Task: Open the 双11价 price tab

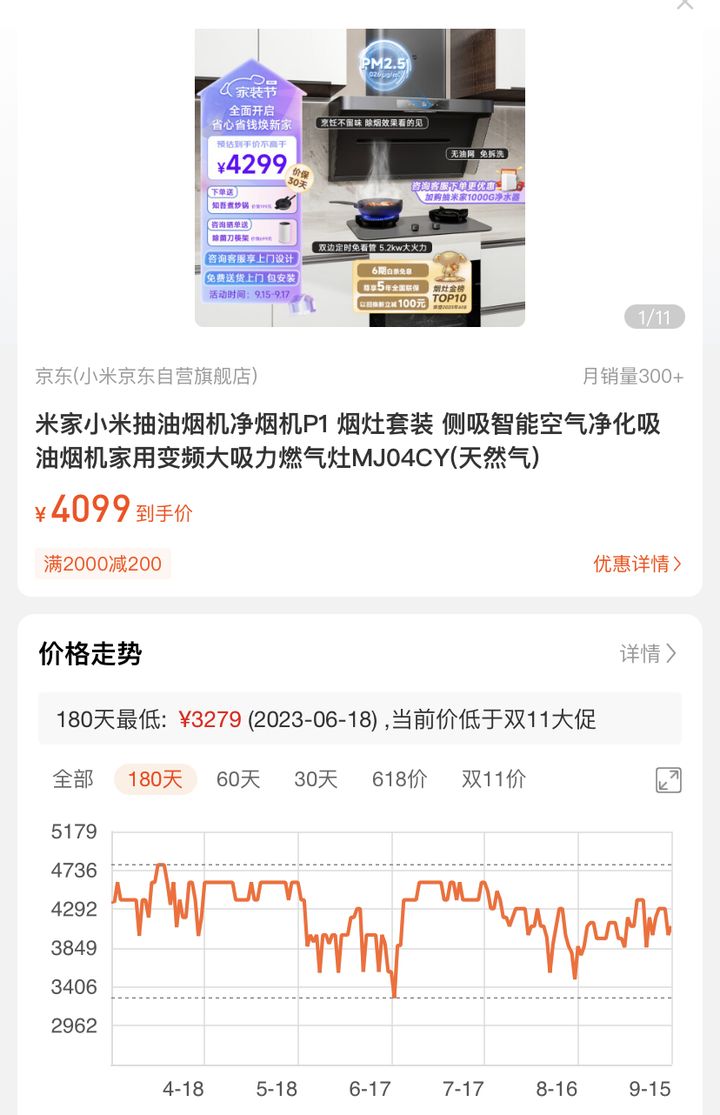Action: click(491, 779)
